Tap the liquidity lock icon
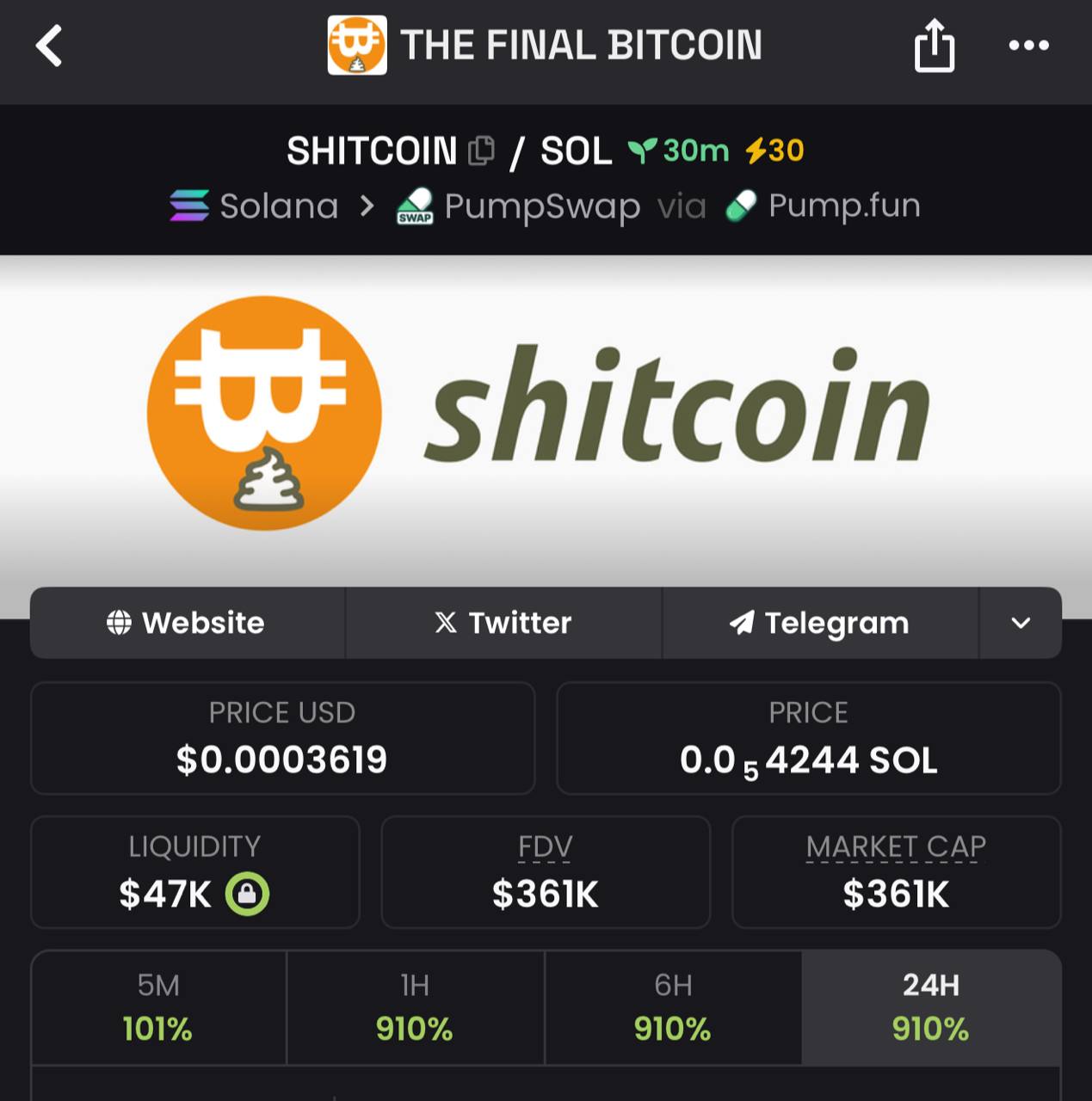 (x=247, y=894)
